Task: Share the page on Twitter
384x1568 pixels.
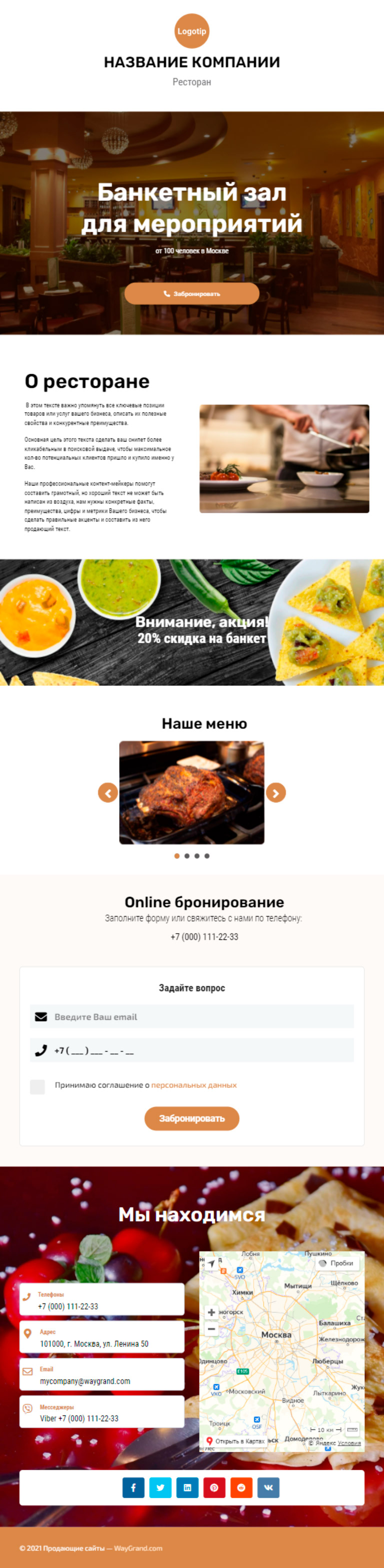Action: tap(160, 1487)
